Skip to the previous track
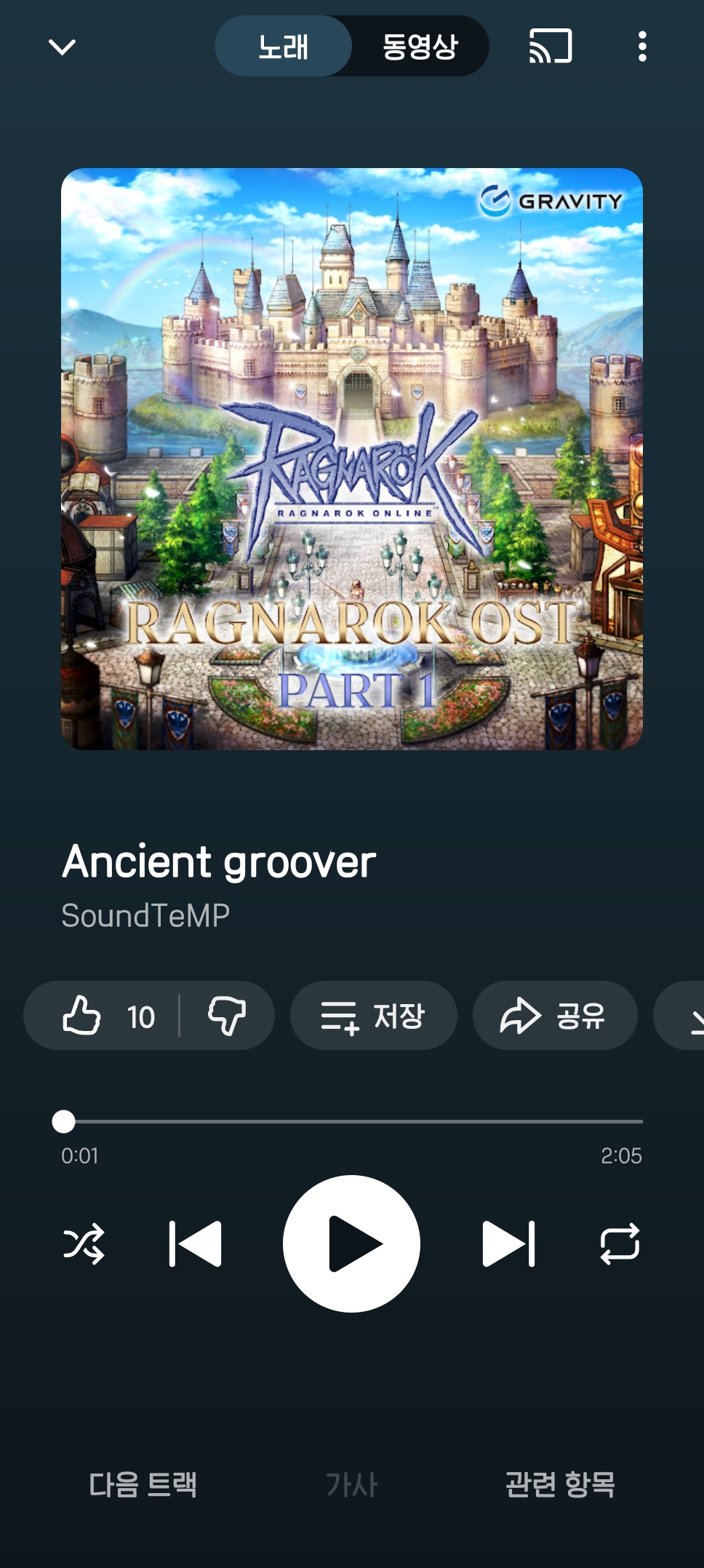 click(195, 1243)
